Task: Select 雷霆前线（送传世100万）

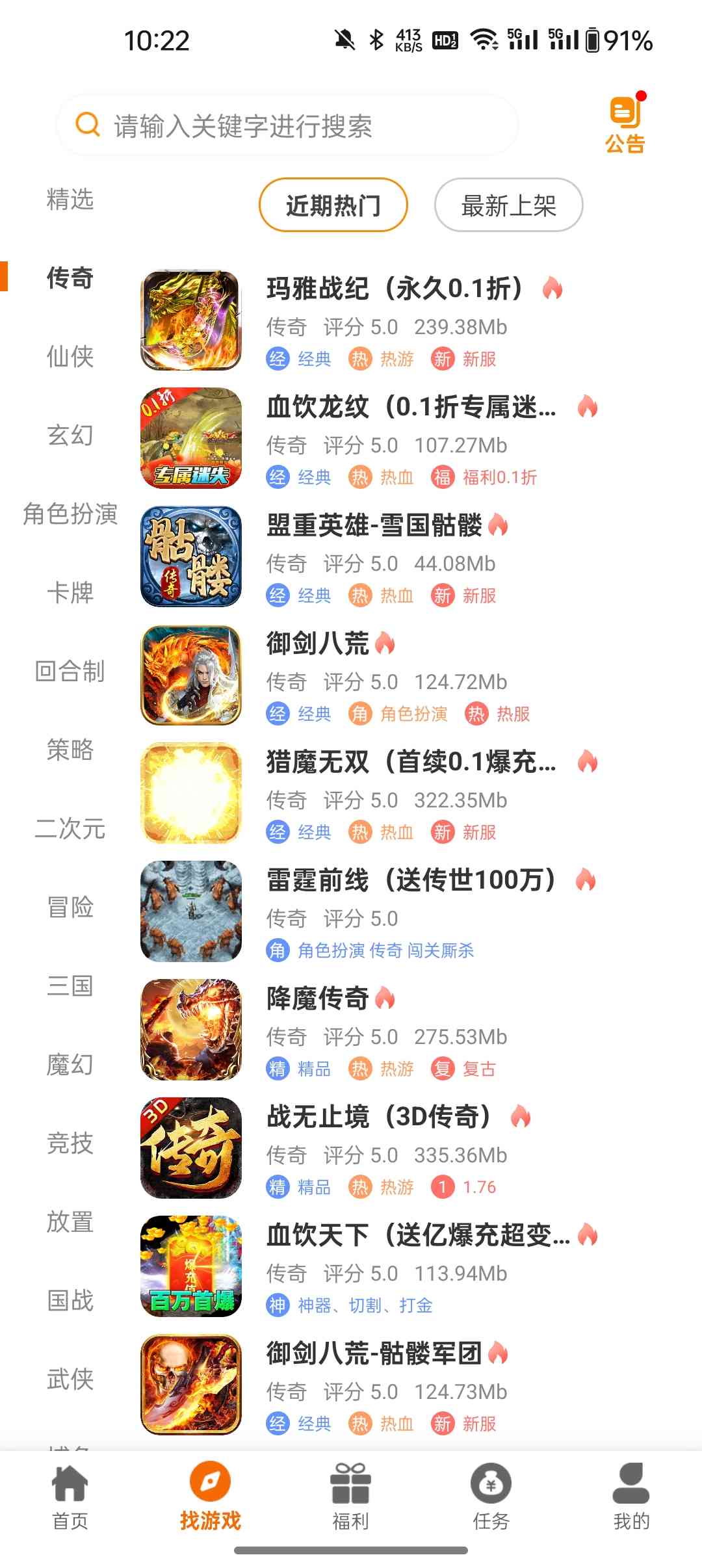Action: (x=411, y=881)
